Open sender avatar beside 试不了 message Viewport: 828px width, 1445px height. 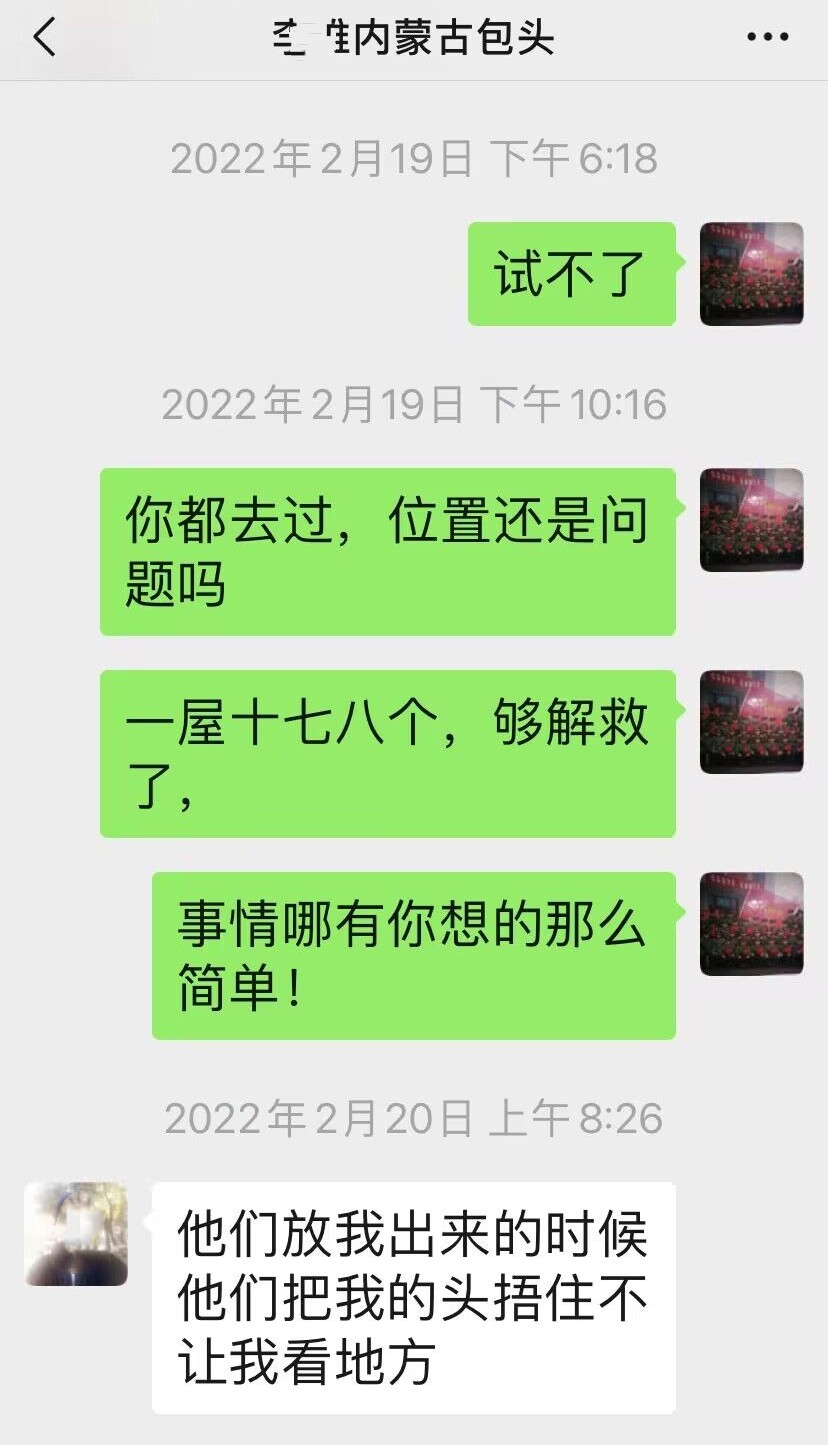(751, 274)
